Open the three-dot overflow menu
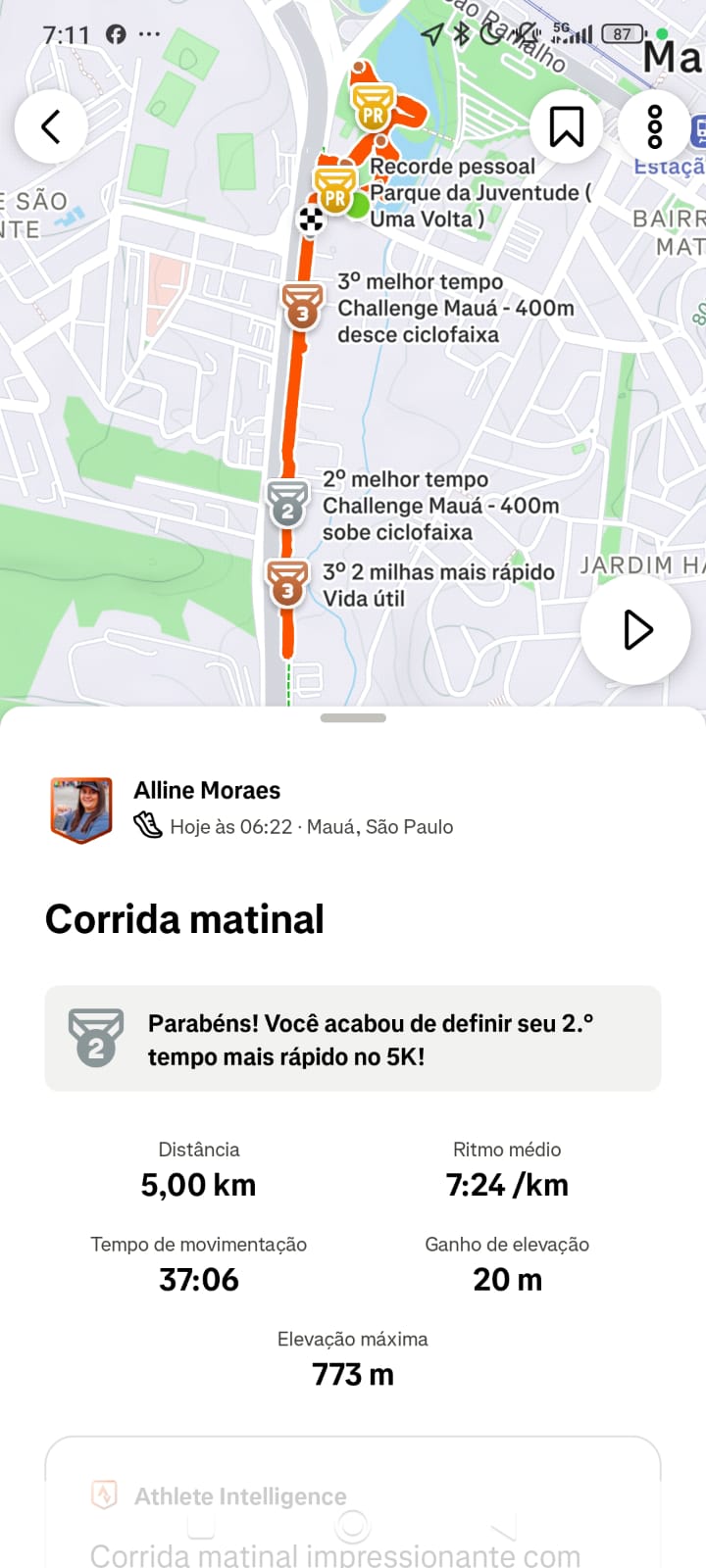Screen dimensions: 706x1568 [655, 126]
